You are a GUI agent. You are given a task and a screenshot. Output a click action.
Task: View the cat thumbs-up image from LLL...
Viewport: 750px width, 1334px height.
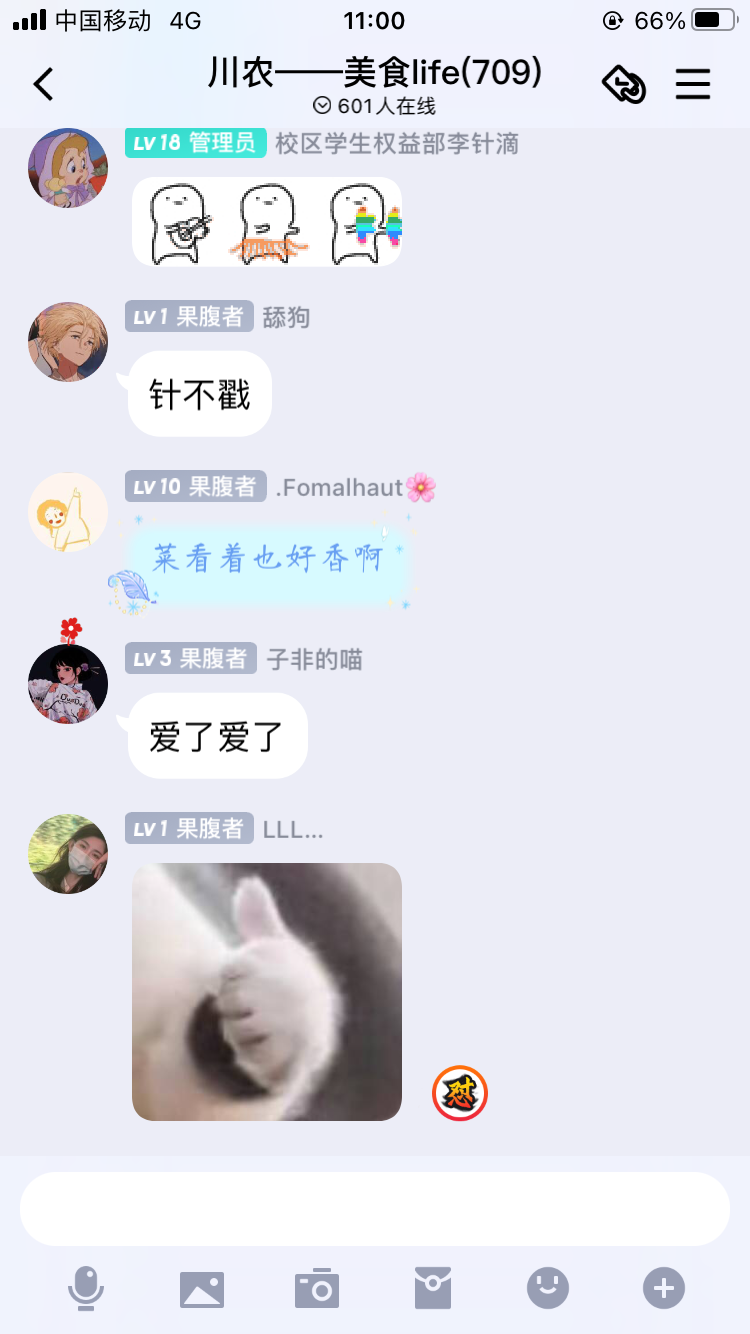pos(267,991)
